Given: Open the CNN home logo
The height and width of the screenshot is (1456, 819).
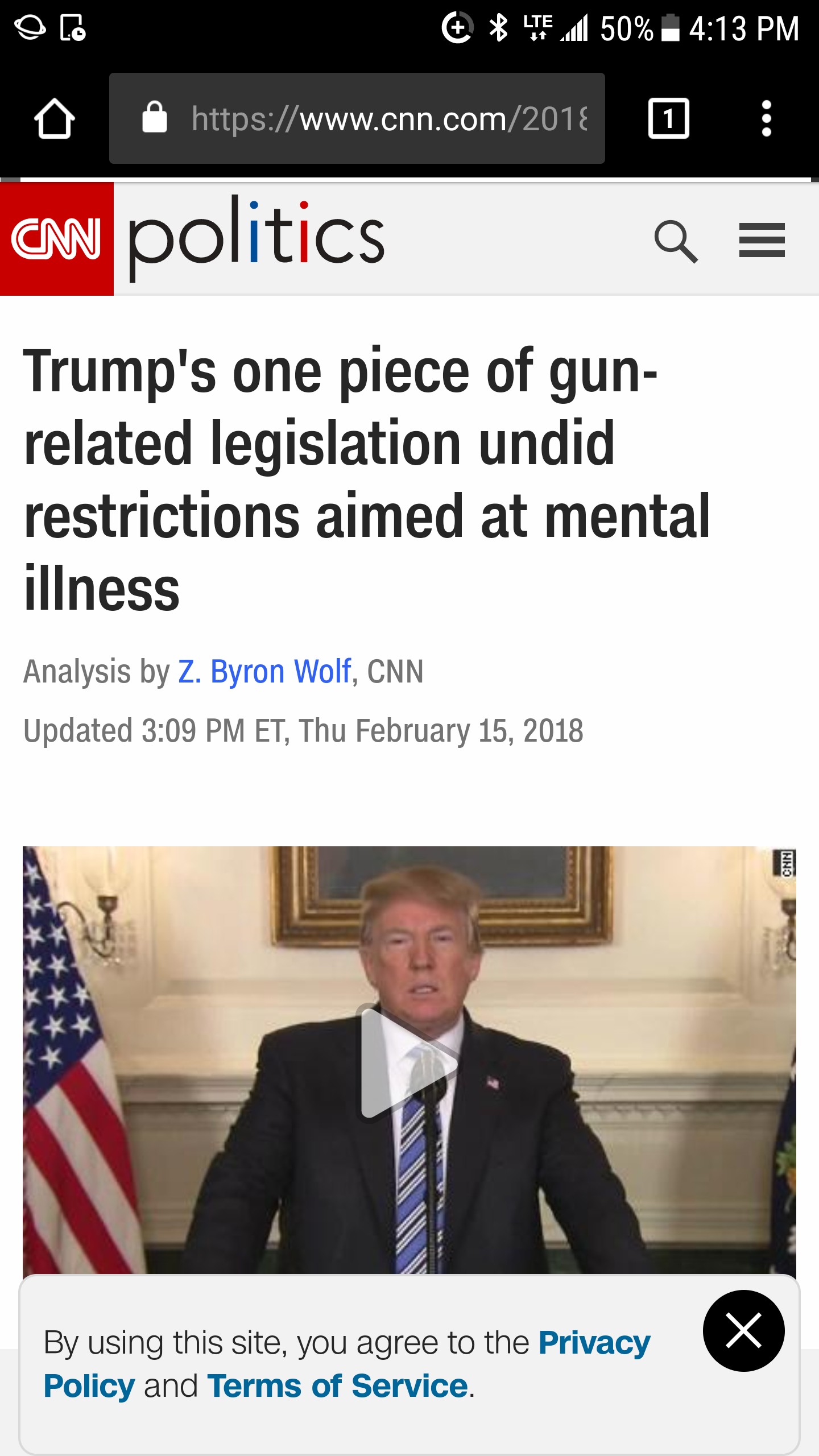Looking at the screenshot, I should pos(57,239).
